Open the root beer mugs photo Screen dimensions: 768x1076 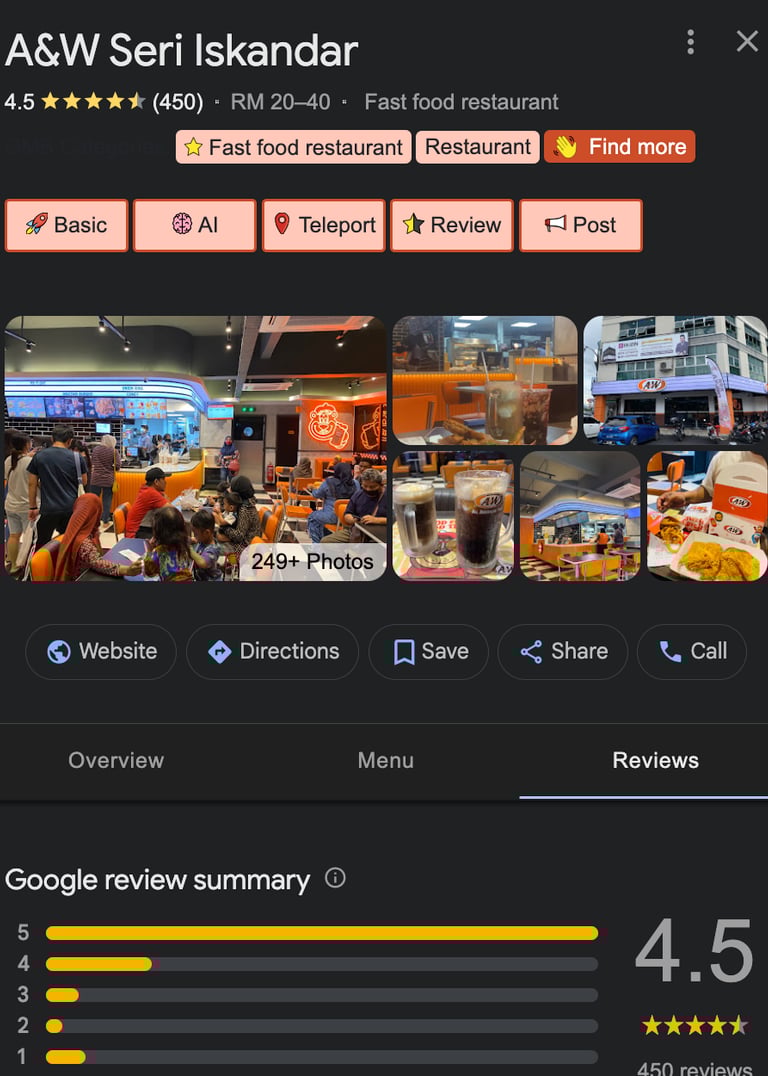(x=453, y=515)
